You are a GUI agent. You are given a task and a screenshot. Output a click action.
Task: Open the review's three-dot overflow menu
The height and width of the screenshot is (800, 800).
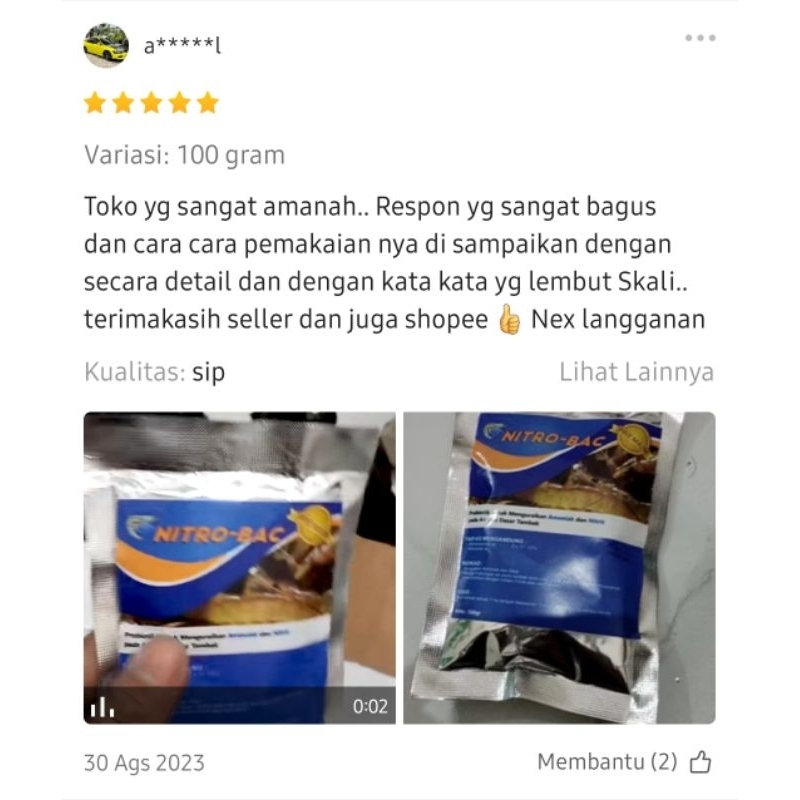tap(700, 38)
